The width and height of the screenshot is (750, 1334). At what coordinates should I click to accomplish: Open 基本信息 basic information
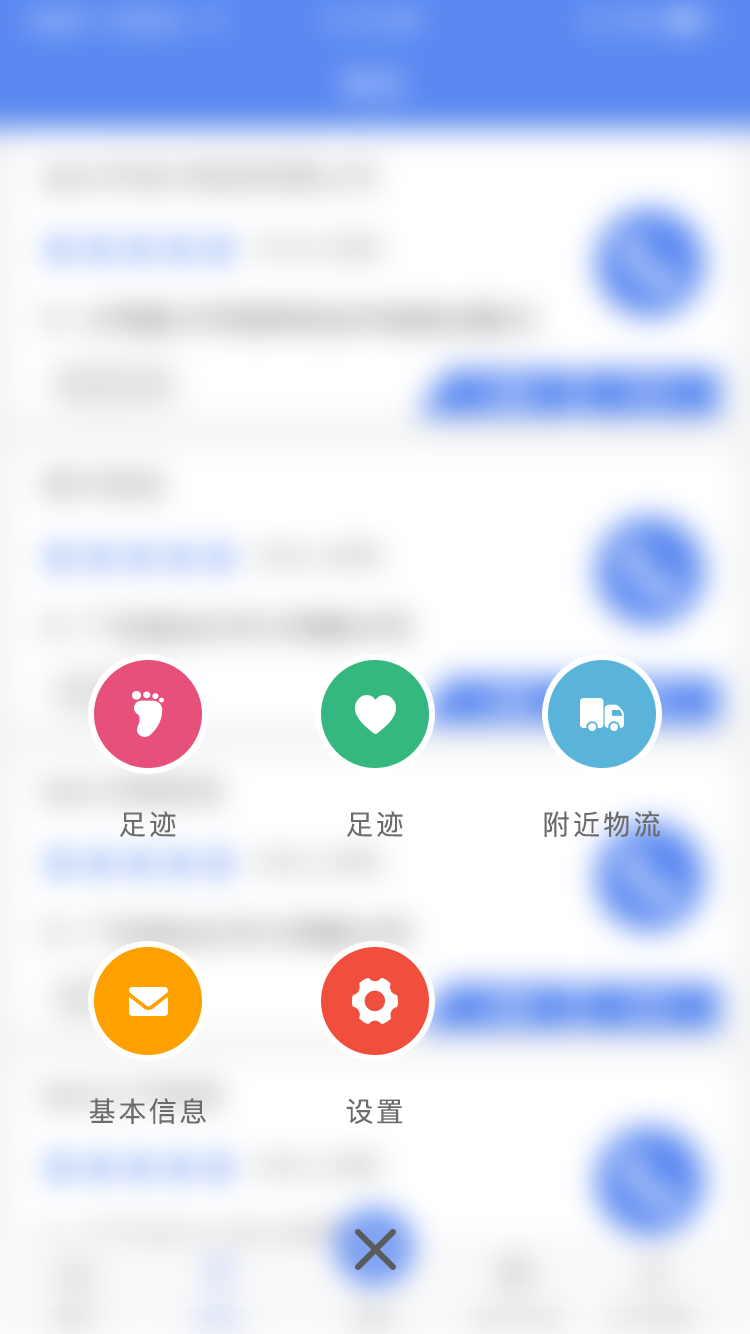(x=148, y=1001)
